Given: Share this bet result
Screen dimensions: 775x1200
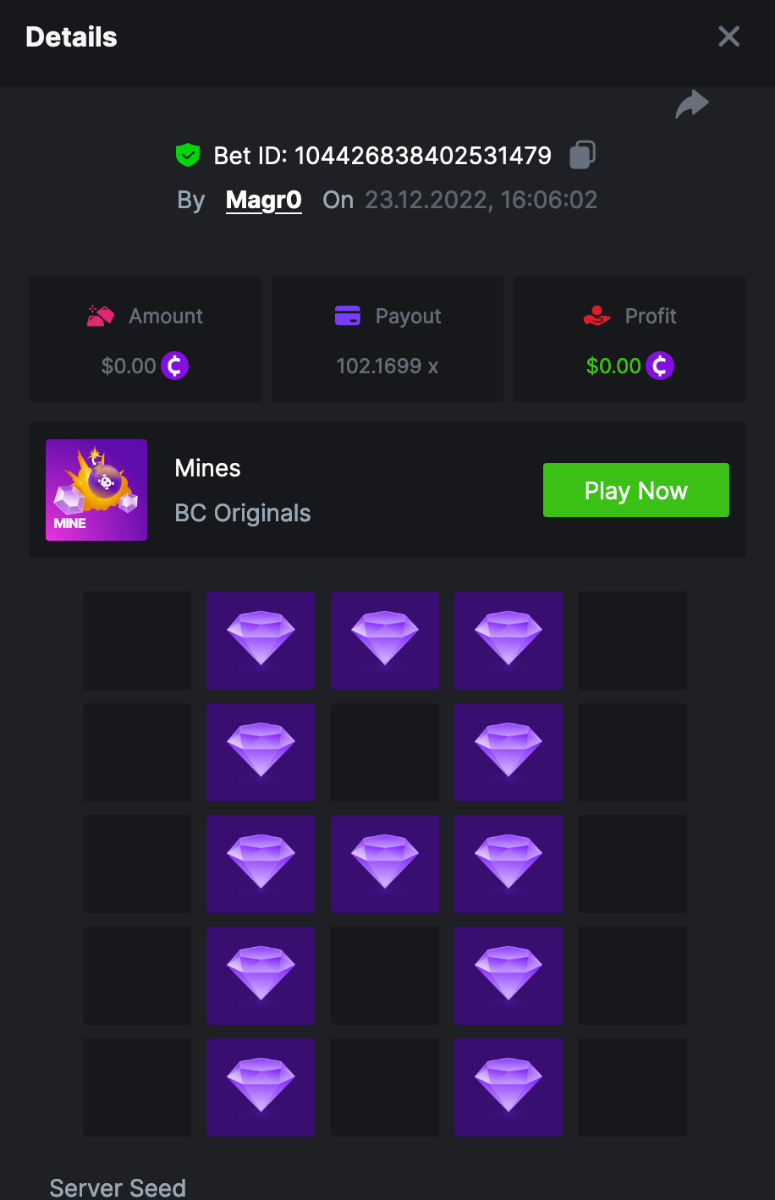Looking at the screenshot, I should [691, 104].
